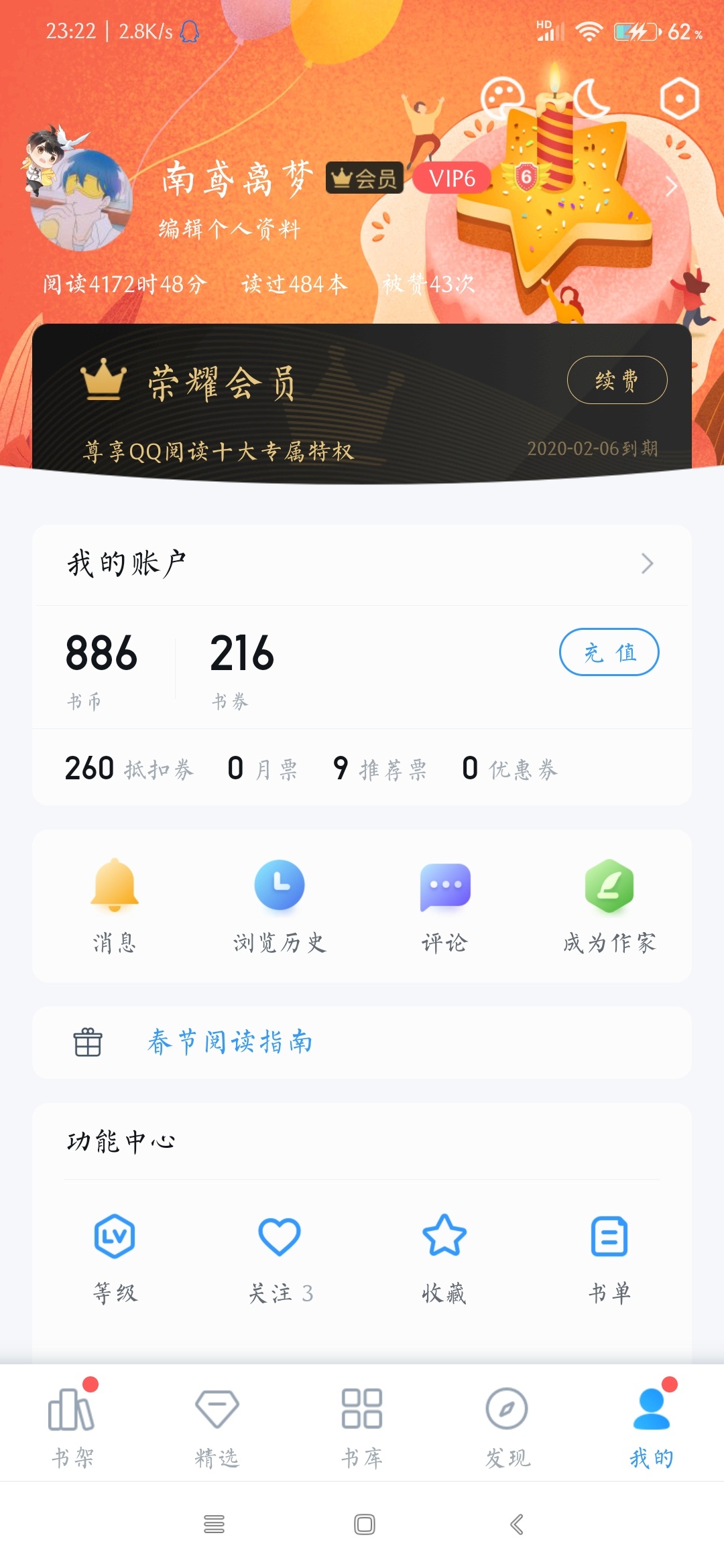The image size is (724, 1568).
Task: Open 关注 following list
Action: [x=280, y=1257]
